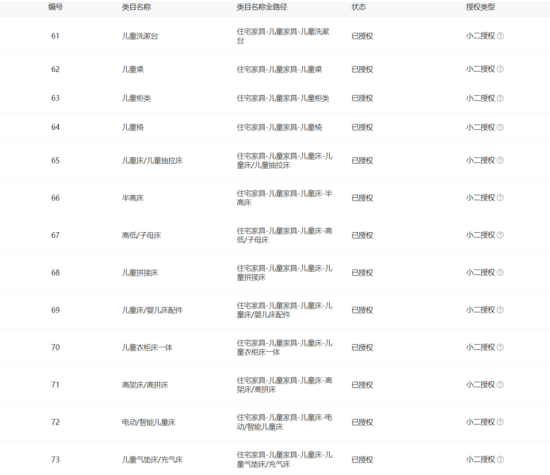Viewport: 550px width, 475px height.
Task: Show authorization type help for row 63 儿童柜类
Action: (x=501, y=98)
